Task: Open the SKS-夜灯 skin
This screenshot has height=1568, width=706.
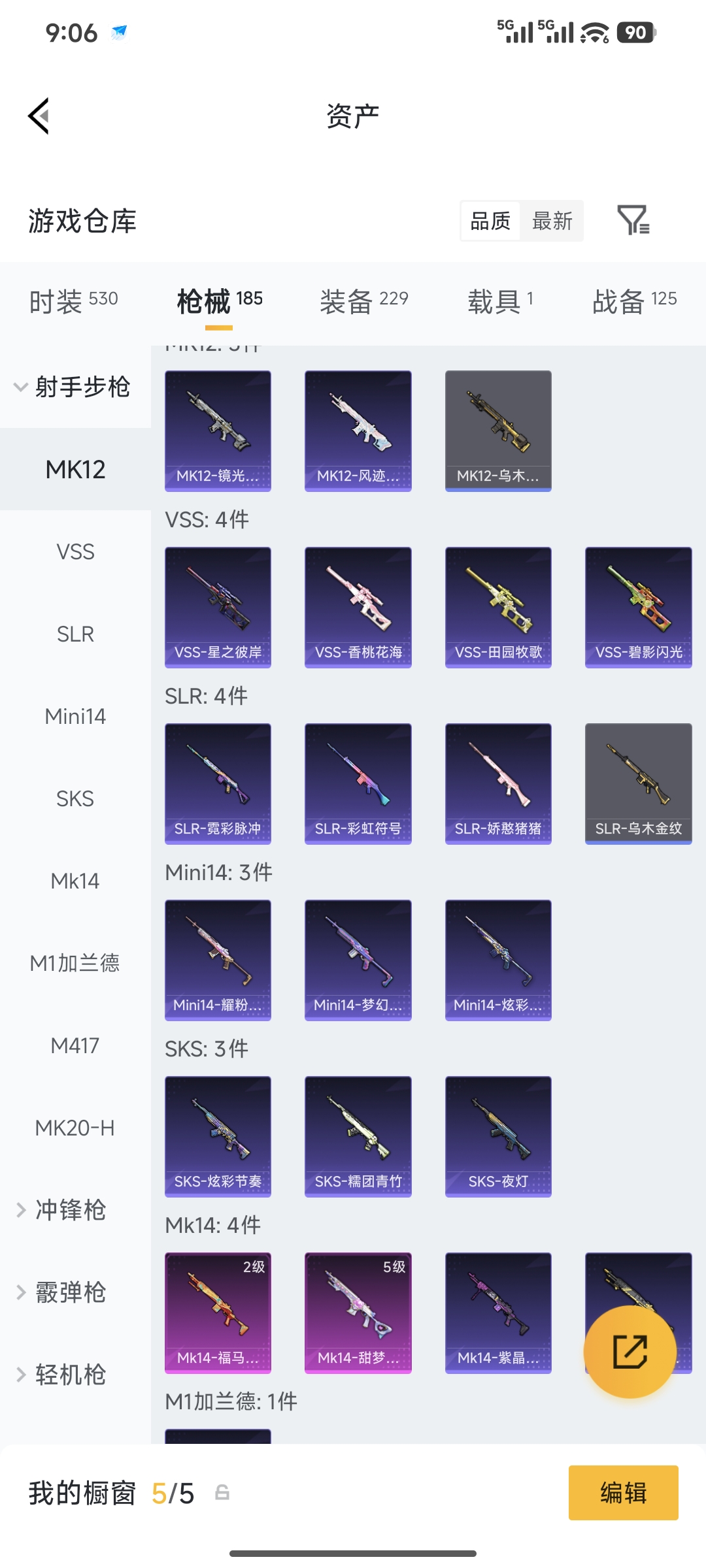Action: point(498,1136)
